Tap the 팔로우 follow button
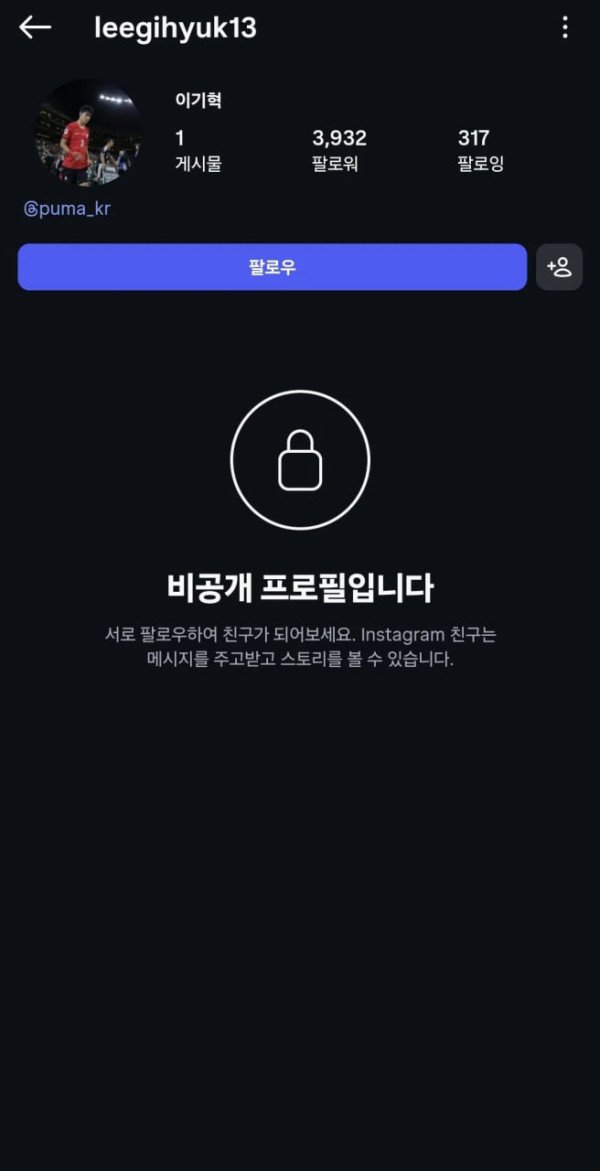The height and width of the screenshot is (1171, 600). click(272, 267)
